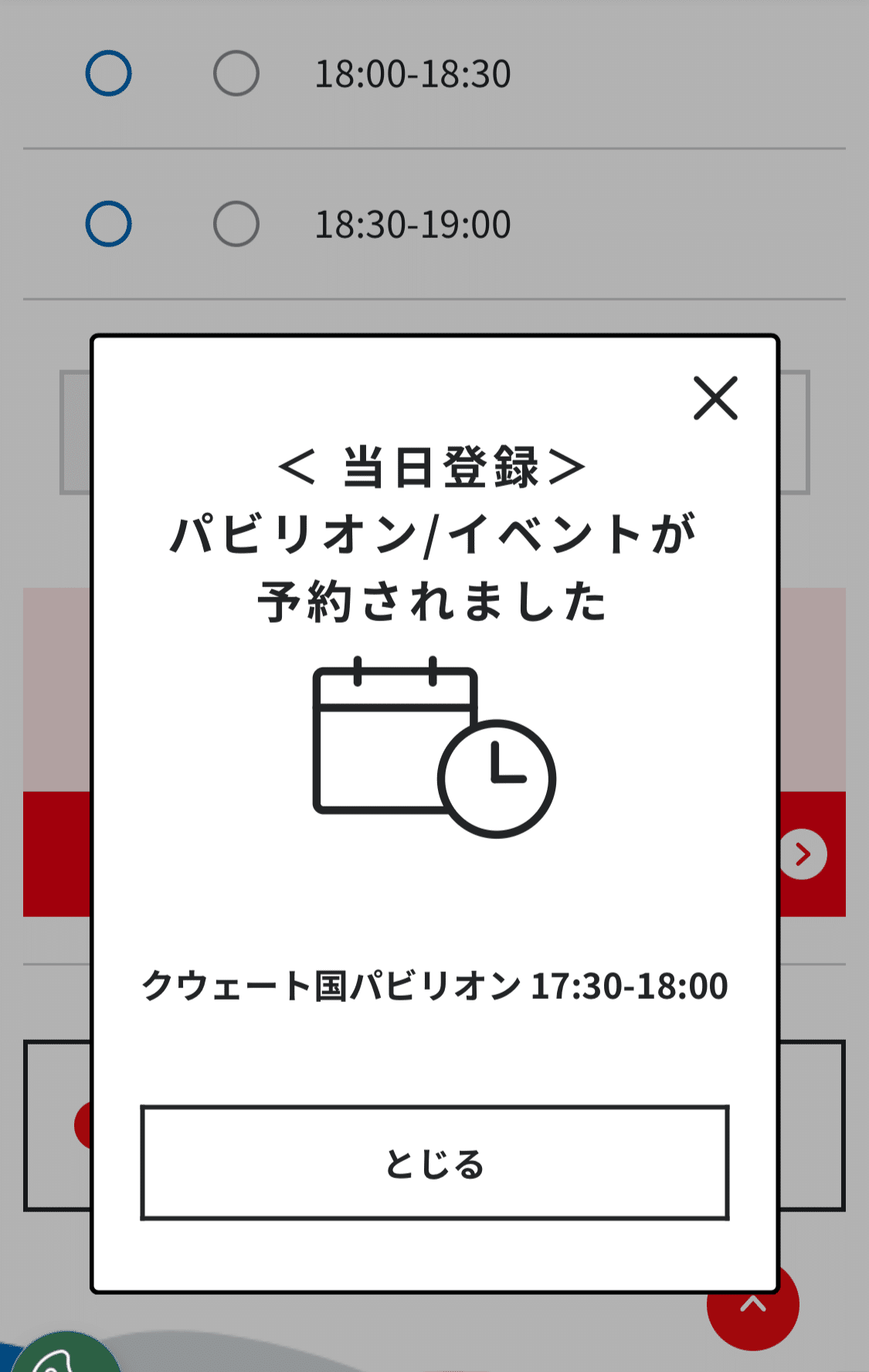Select the blue radio for 18:00-18:30
869x1372 pixels.
pyautogui.click(x=107, y=72)
